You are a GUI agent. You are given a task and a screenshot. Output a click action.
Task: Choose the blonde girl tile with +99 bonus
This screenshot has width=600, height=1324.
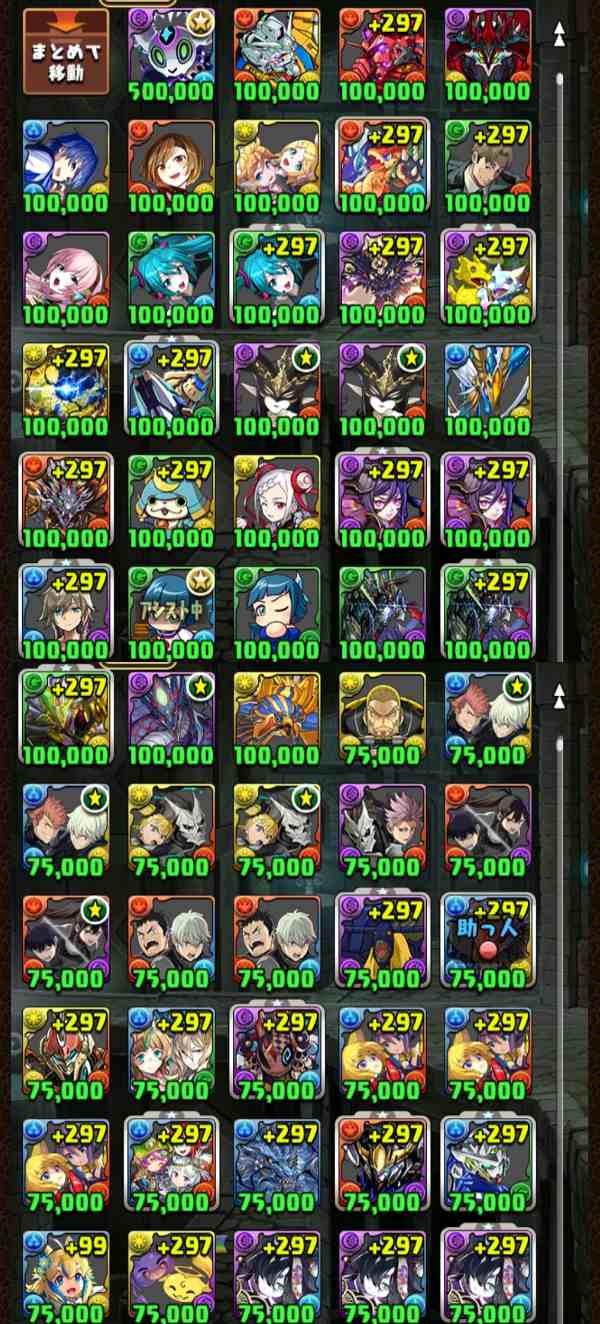click(x=66, y=1277)
